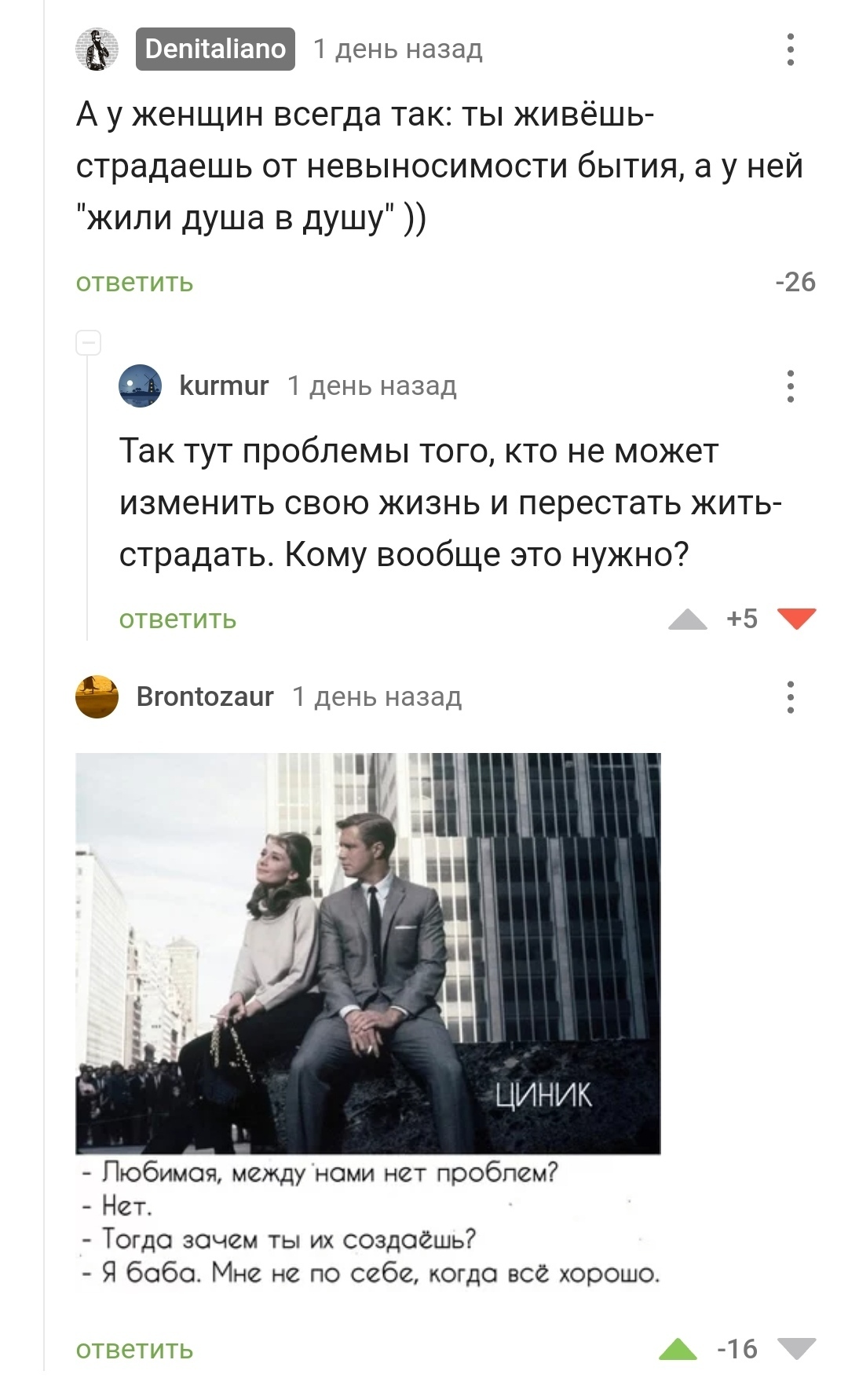Tap Denitaliano's avatar picture

point(97,49)
